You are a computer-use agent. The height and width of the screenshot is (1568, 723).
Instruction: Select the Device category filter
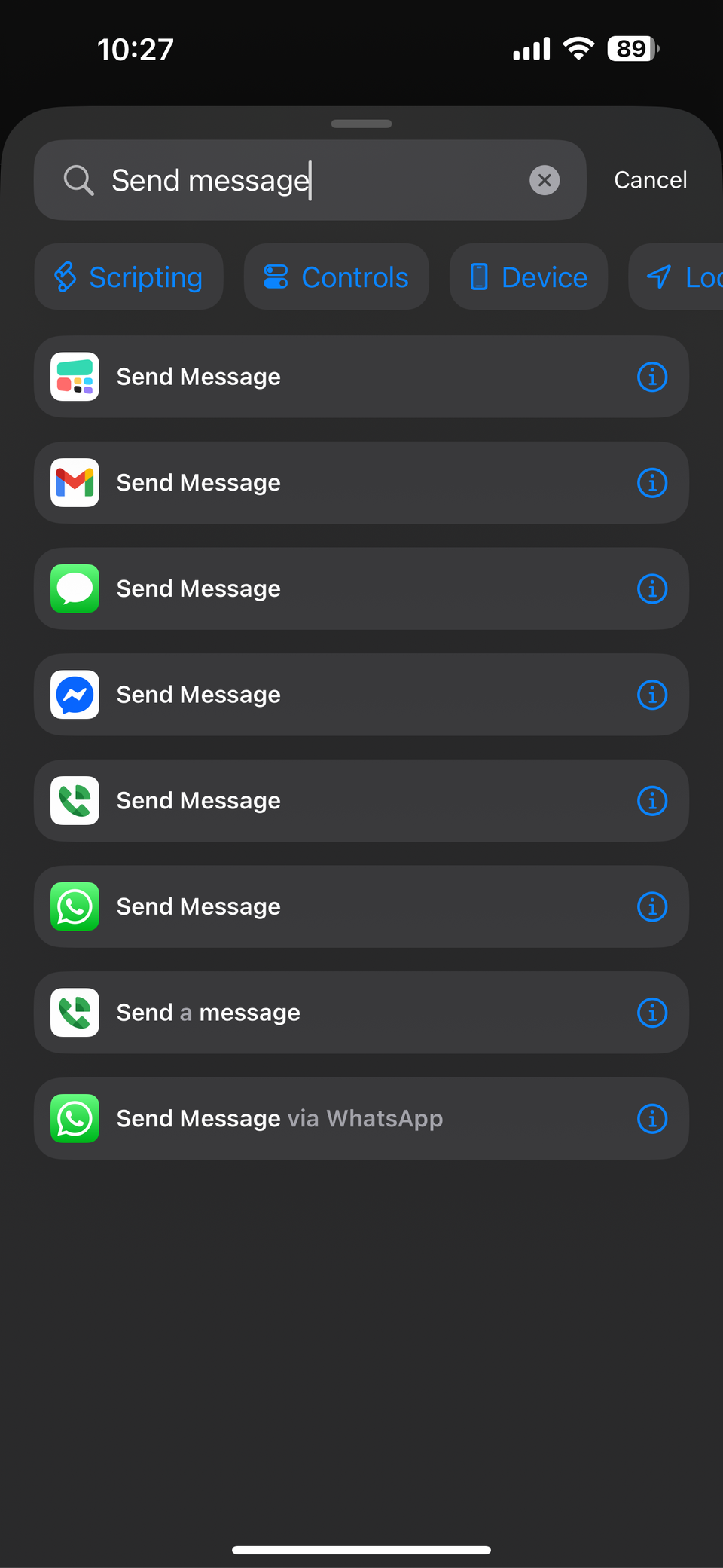coord(528,277)
